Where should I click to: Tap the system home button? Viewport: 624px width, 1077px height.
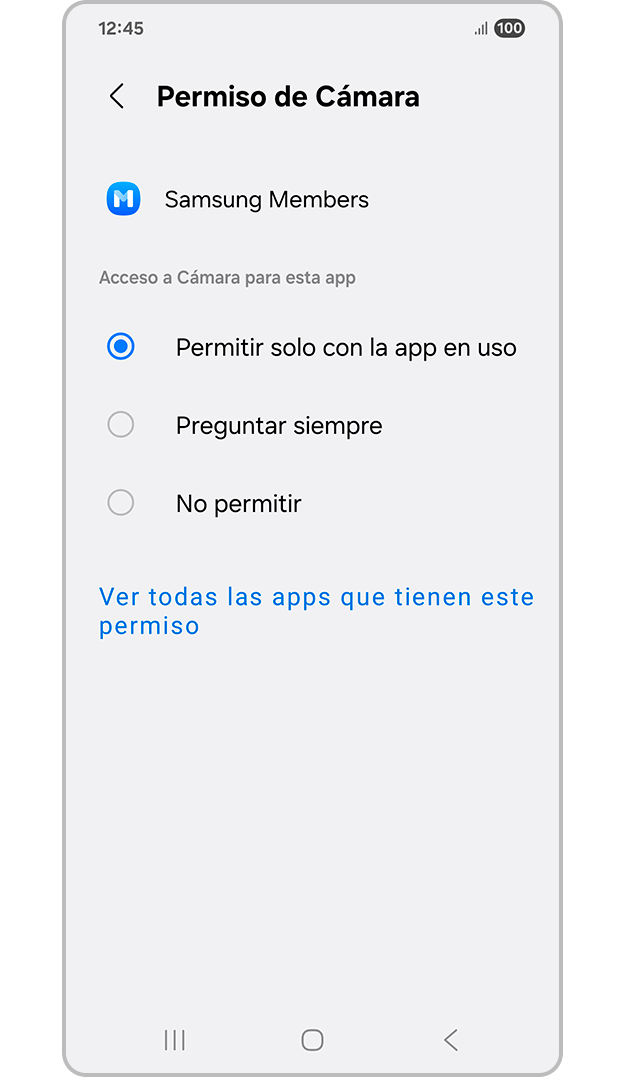pos(312,1040)
